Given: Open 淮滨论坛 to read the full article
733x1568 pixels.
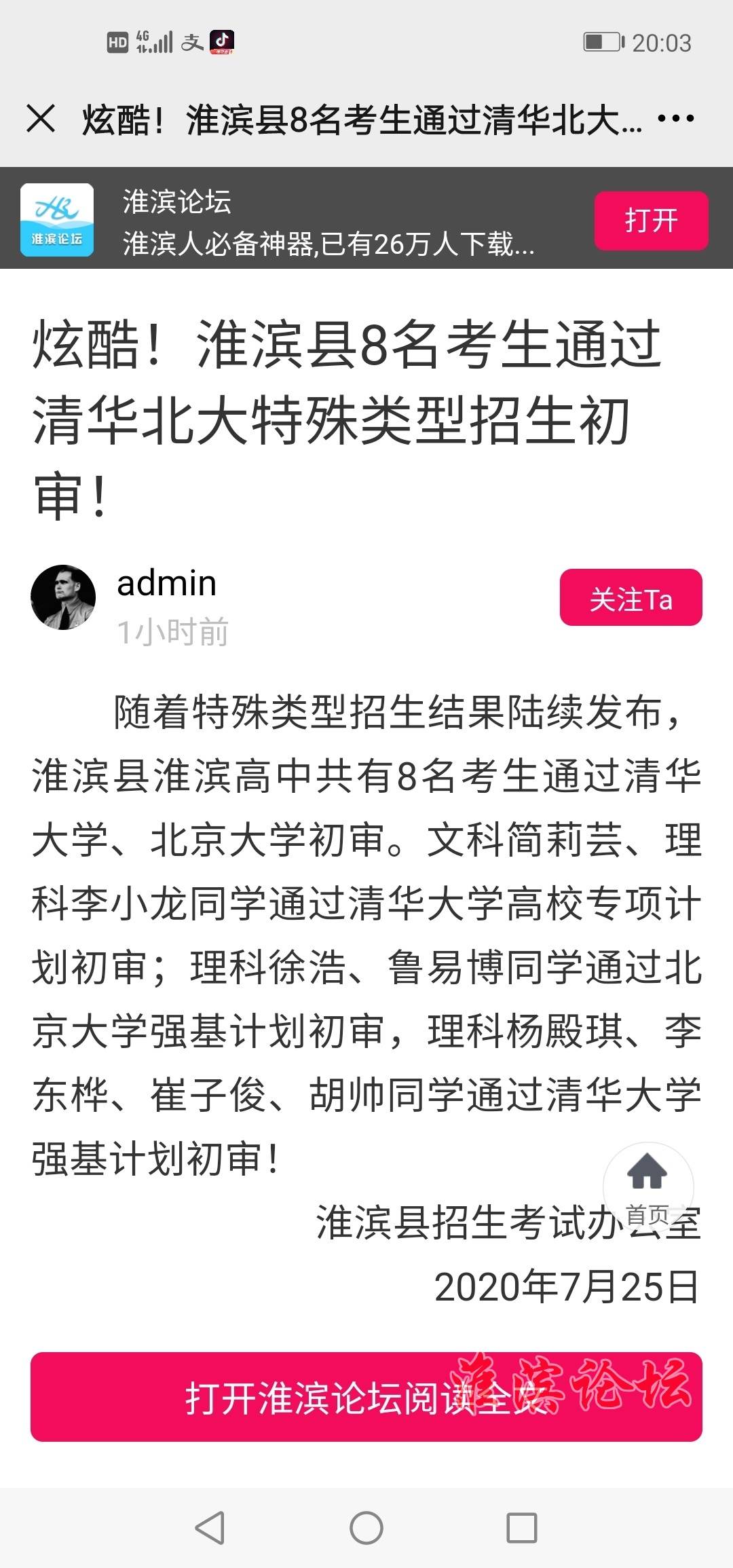Looking at the screenshot, I should [x=366, y=1397].
